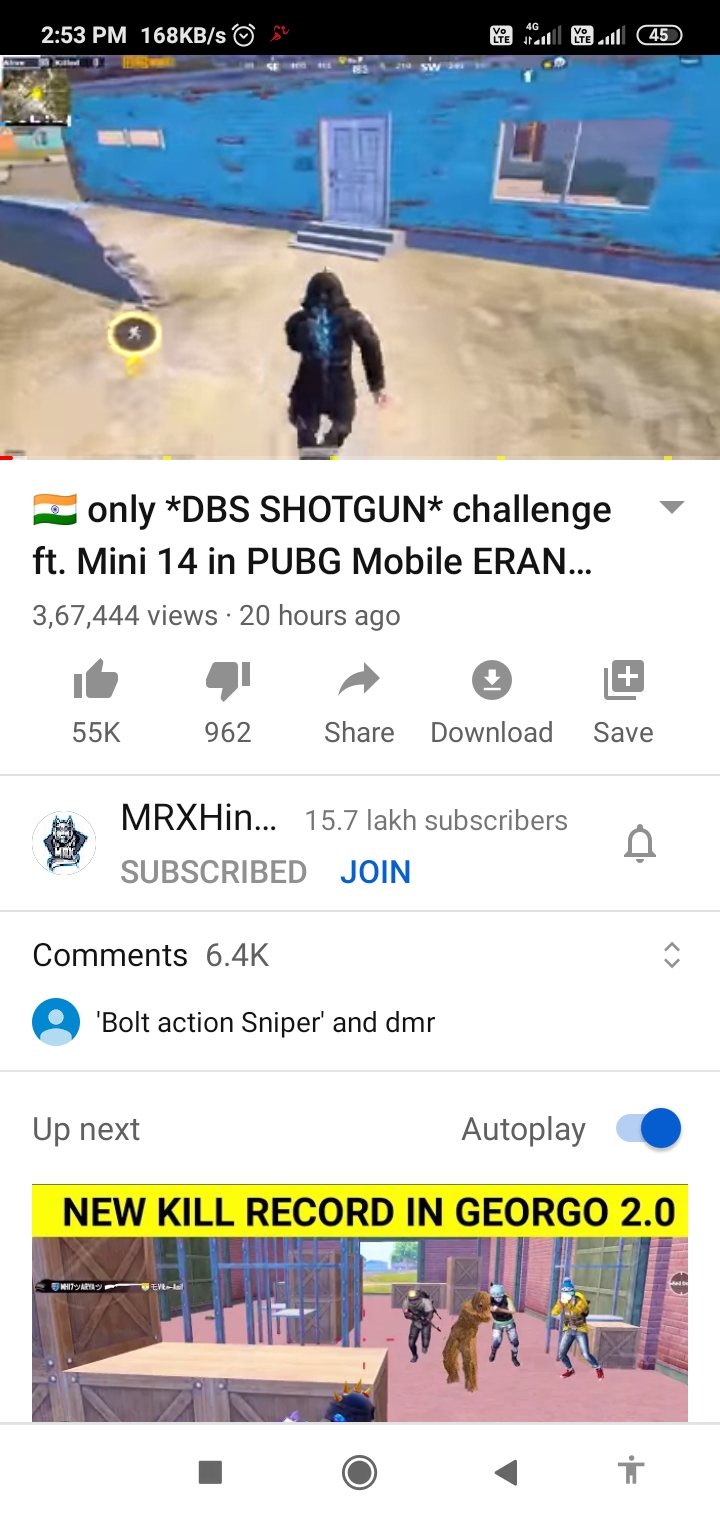Open the MRXHin channel avatar
Viewport: 720px width, 1520px height.
64,844
